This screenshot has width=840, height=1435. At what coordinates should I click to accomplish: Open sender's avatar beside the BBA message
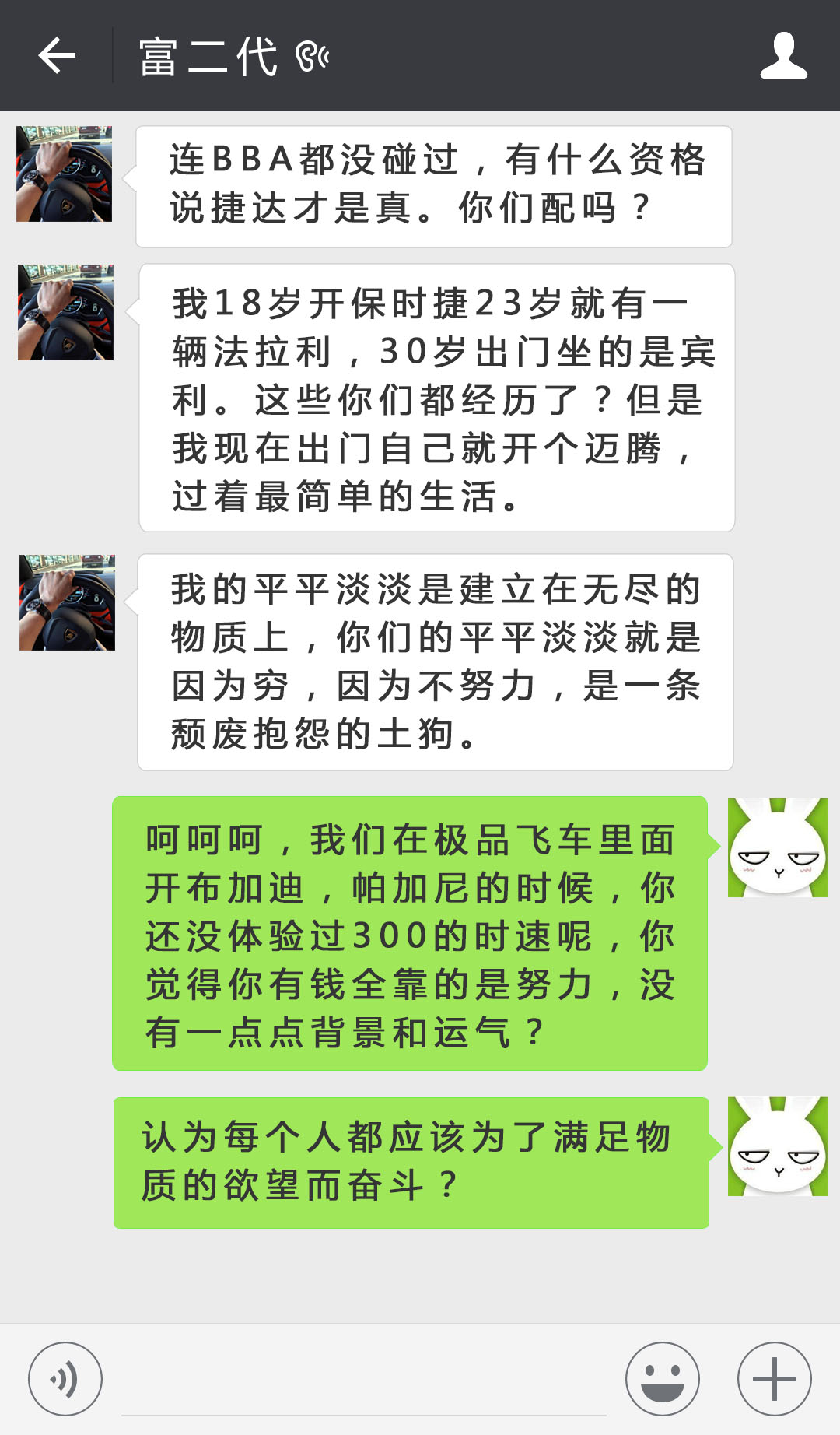pos(65,174)
